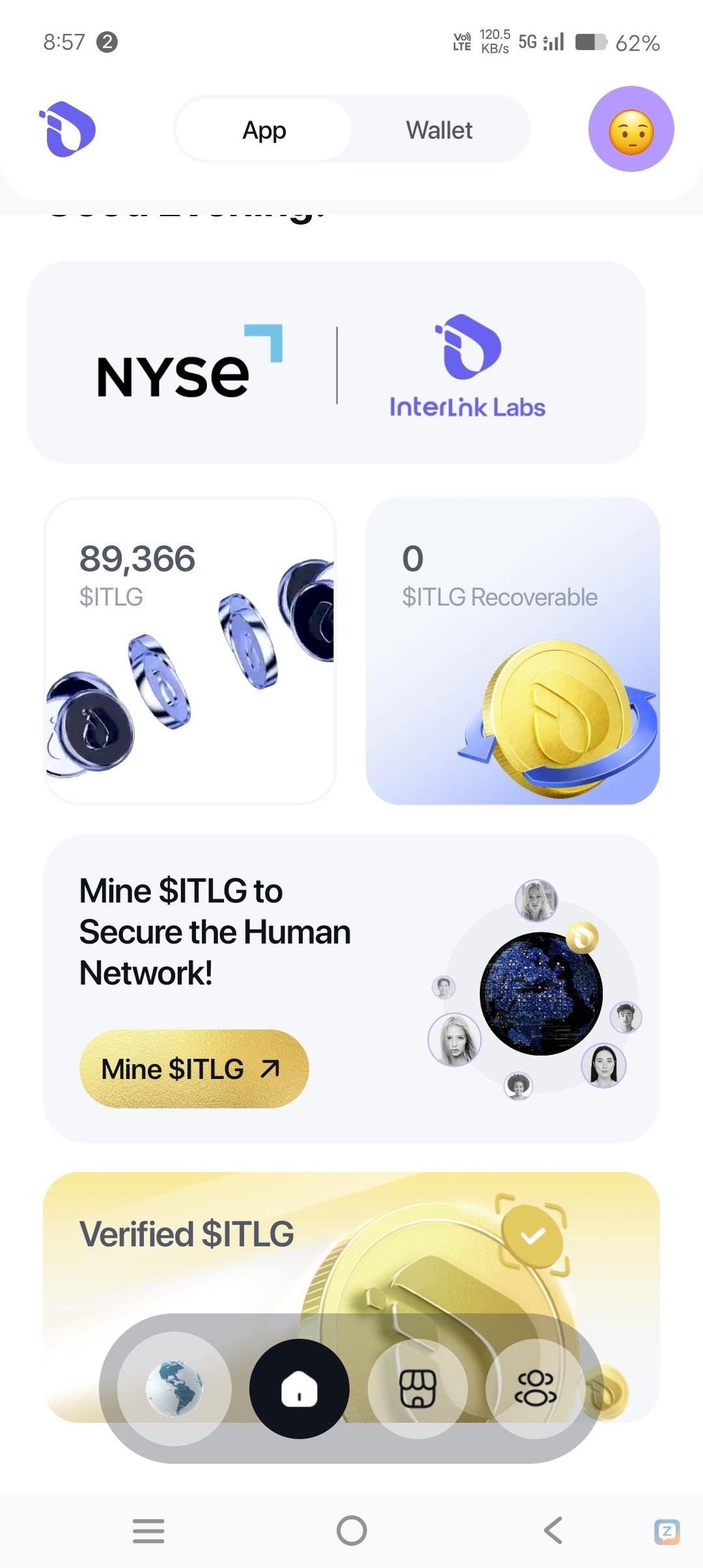Tap the Mine $ITLG button
Viewport: 703px width, 1568px height.
[193, 1069]
